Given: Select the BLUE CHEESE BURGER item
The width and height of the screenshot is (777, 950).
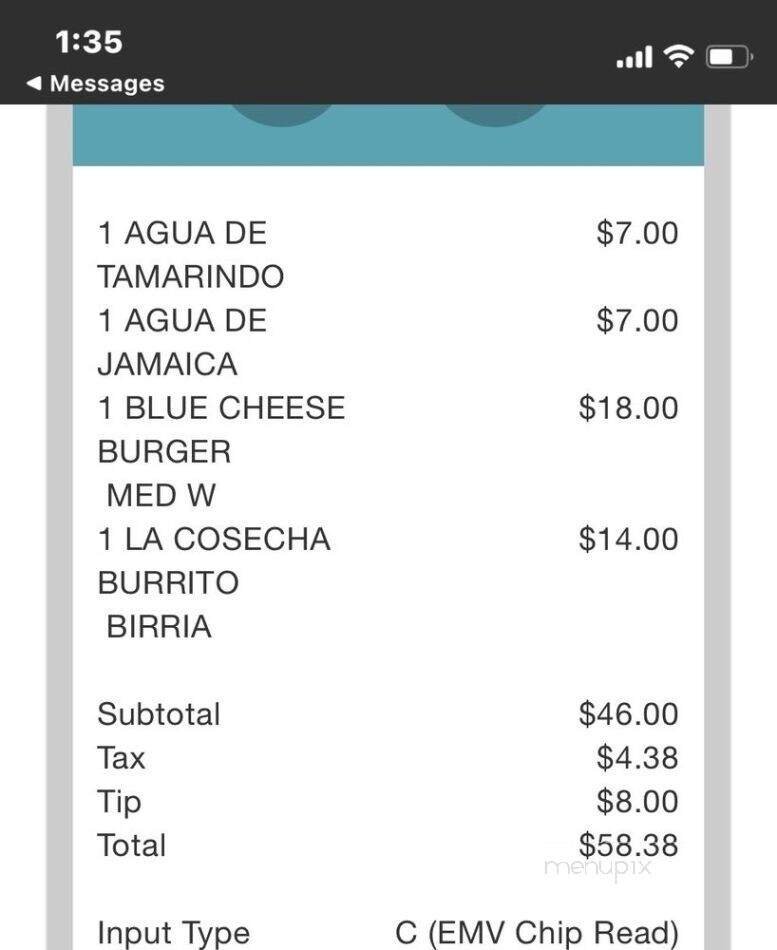Looking at the screenshot, I should click(221, 408).
